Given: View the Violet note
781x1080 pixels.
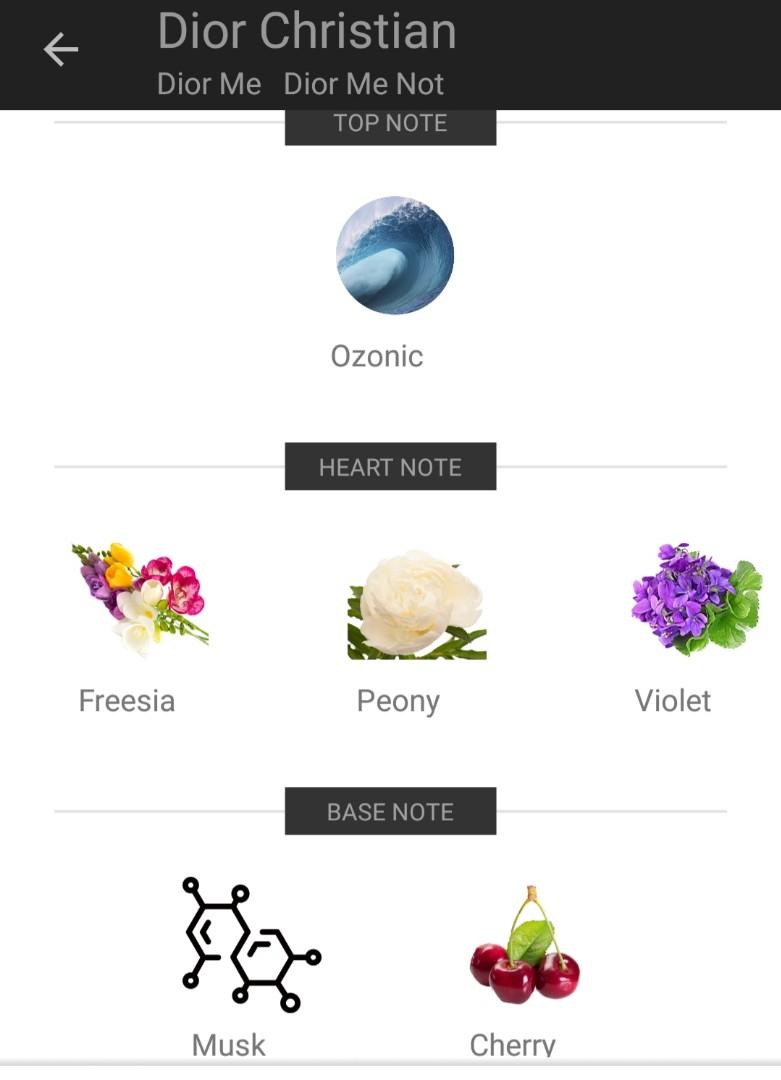Looking at the screenshot, I should pos(696,599).
